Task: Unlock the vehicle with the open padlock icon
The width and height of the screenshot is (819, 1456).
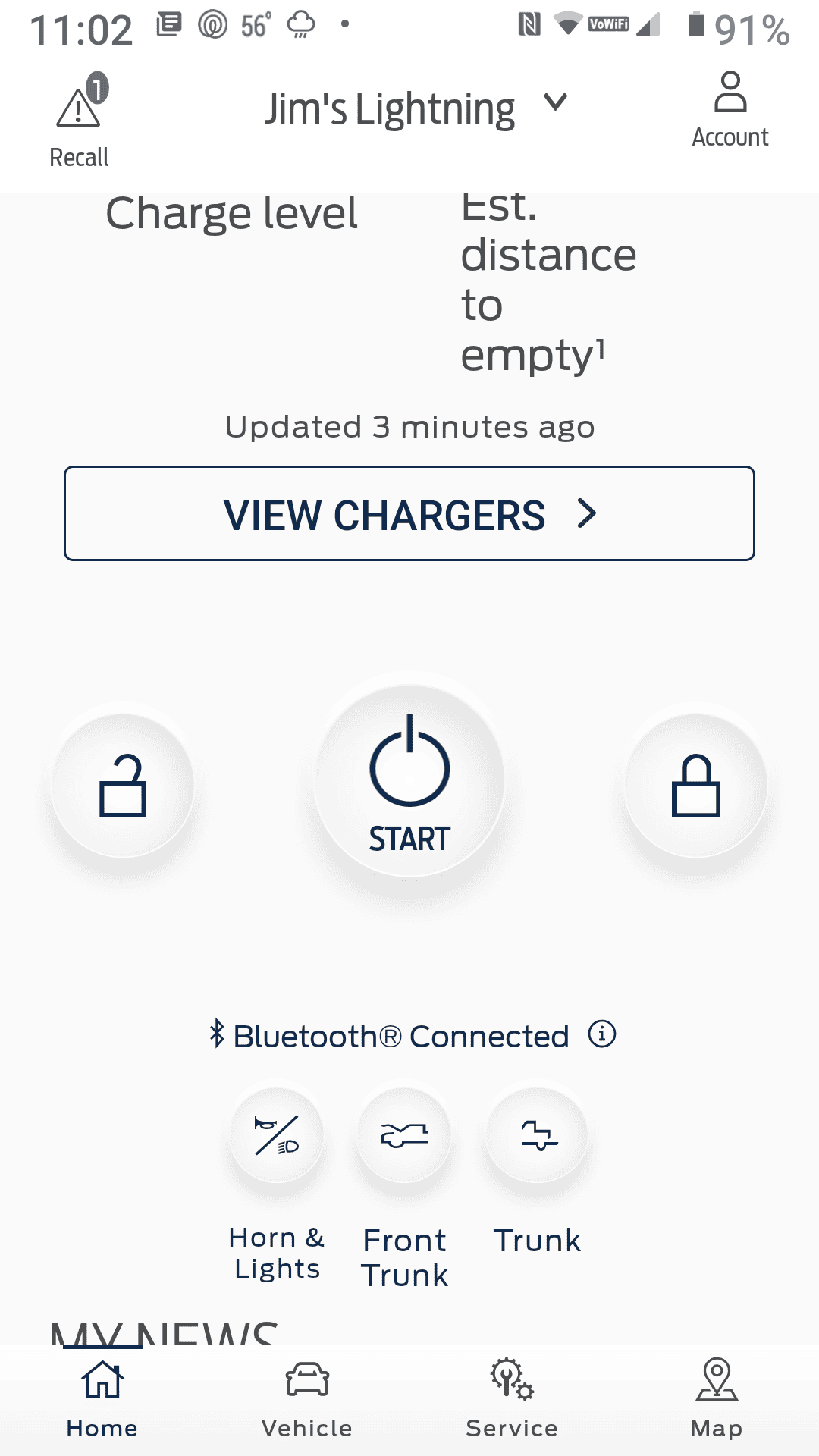Action: pos(125,785)
